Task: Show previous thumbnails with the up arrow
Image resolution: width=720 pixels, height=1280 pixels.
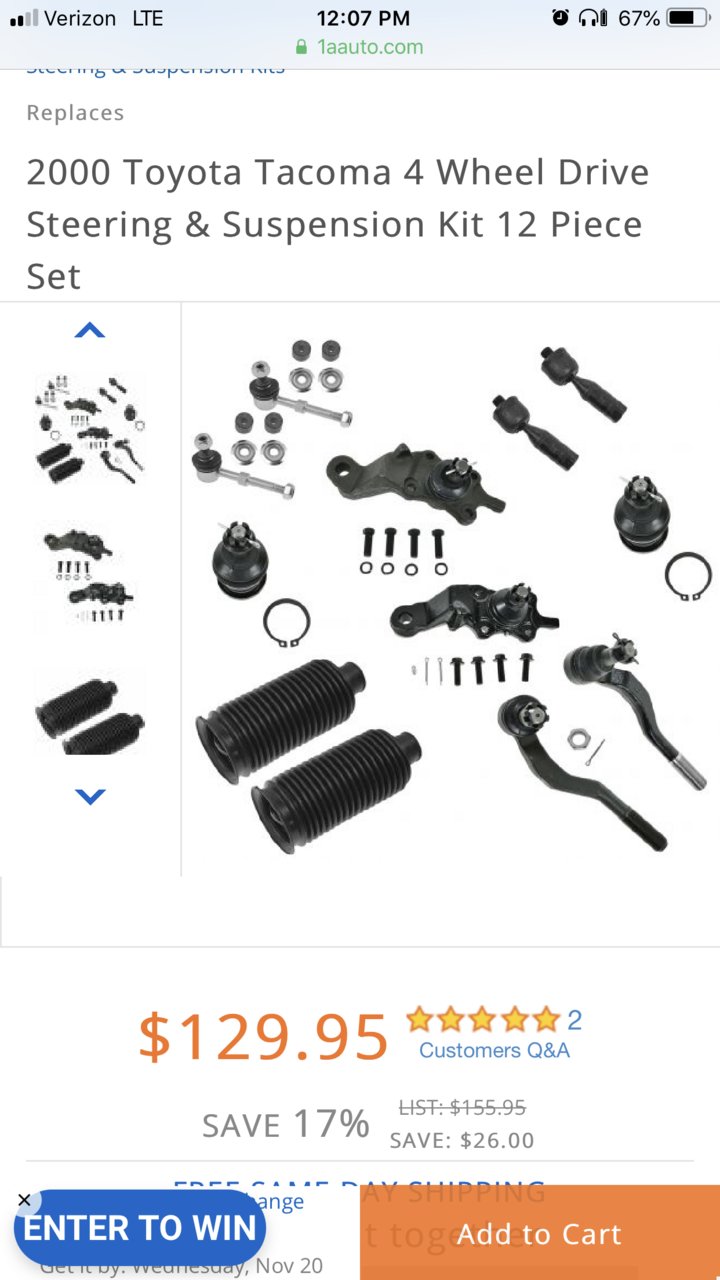Action: [90, 330]
